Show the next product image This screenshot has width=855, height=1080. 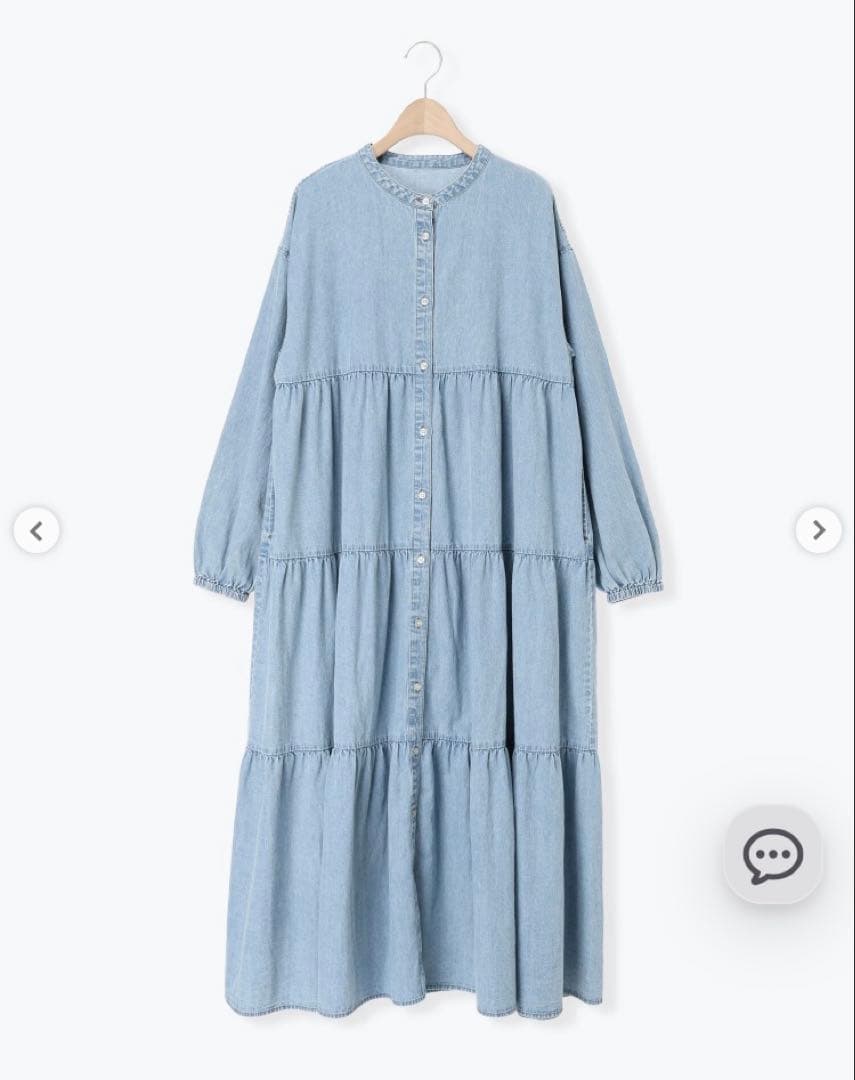[x=818, y=530]
